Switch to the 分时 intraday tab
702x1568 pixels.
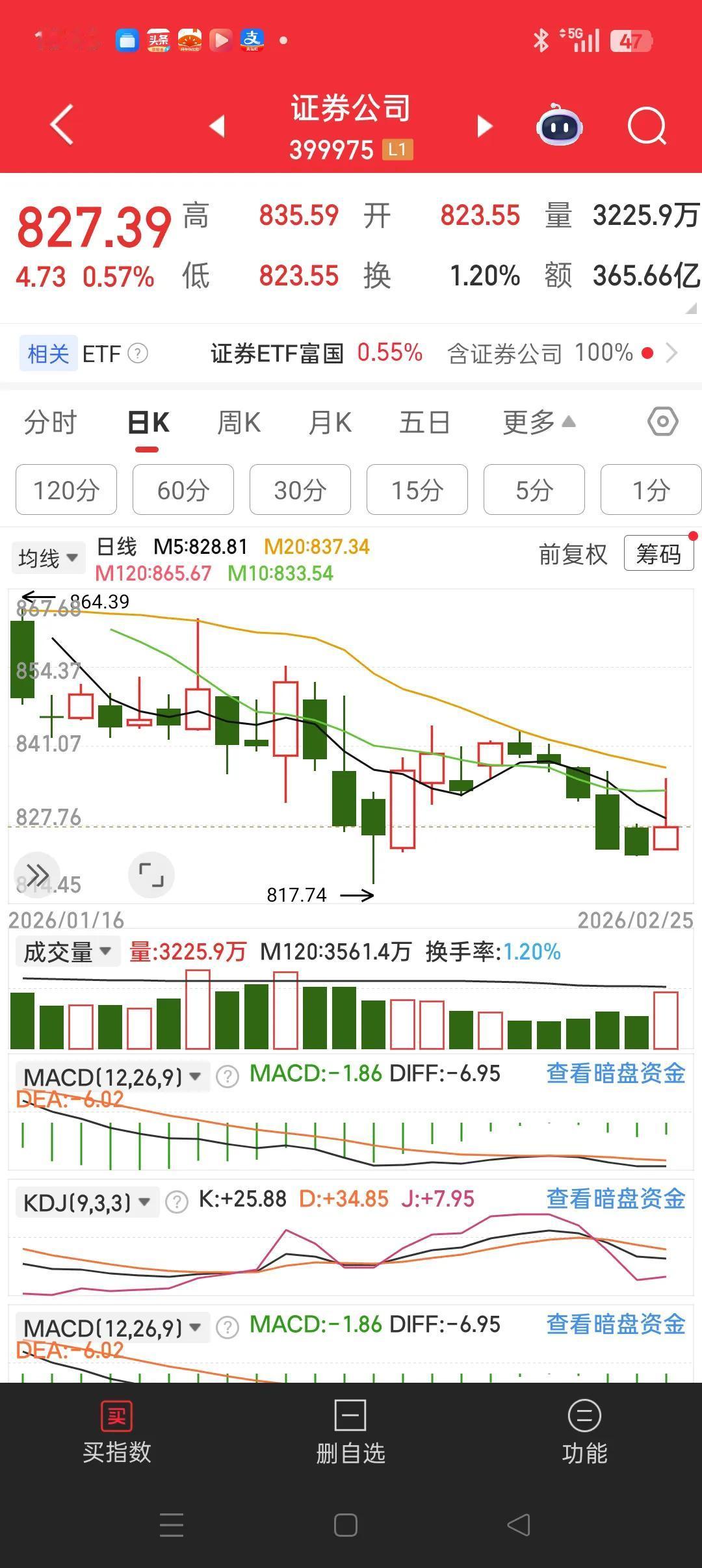pos(51,421)
